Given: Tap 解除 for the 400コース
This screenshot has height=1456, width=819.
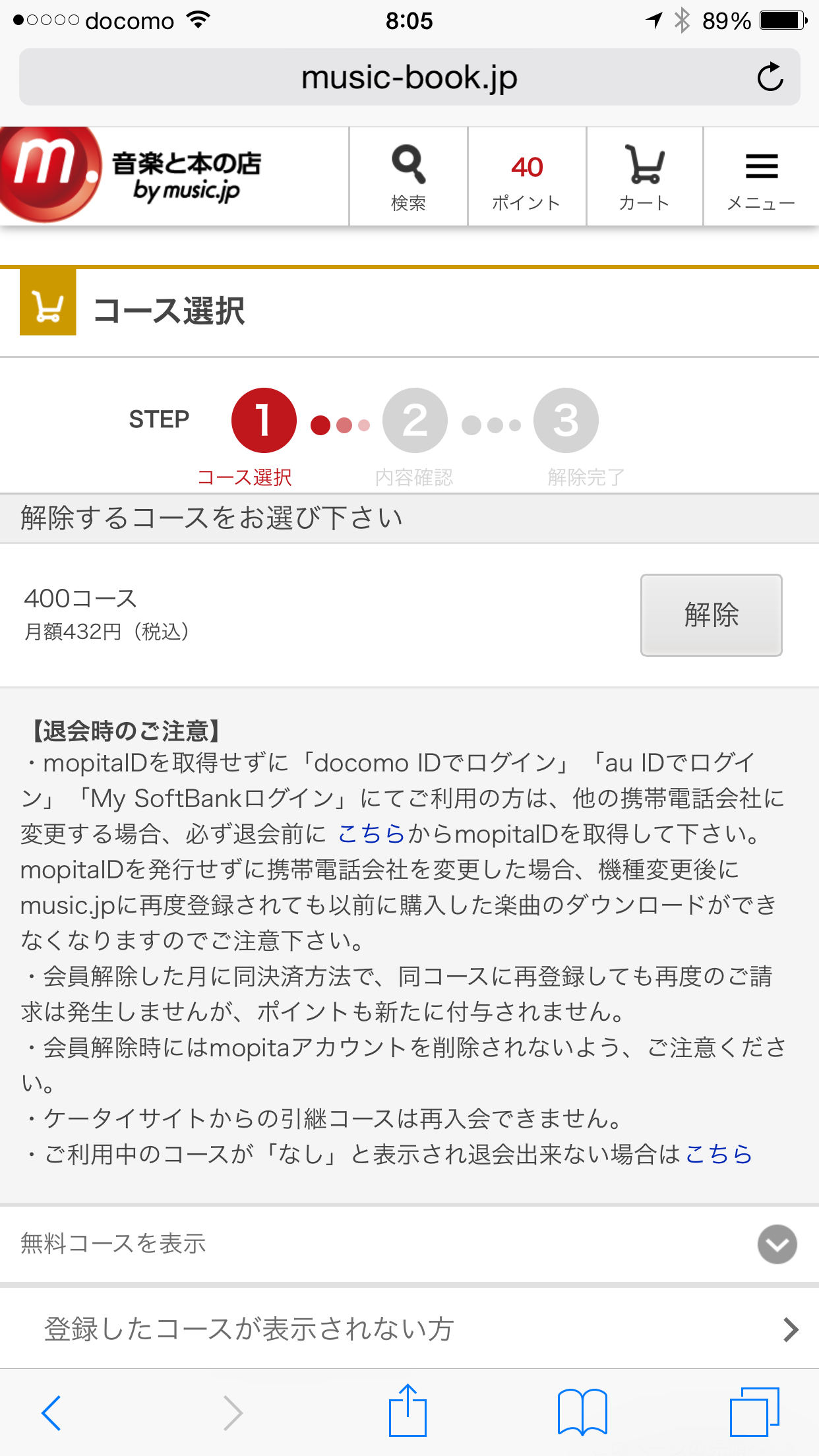Looking at the screenshot, I should (711, 615).
